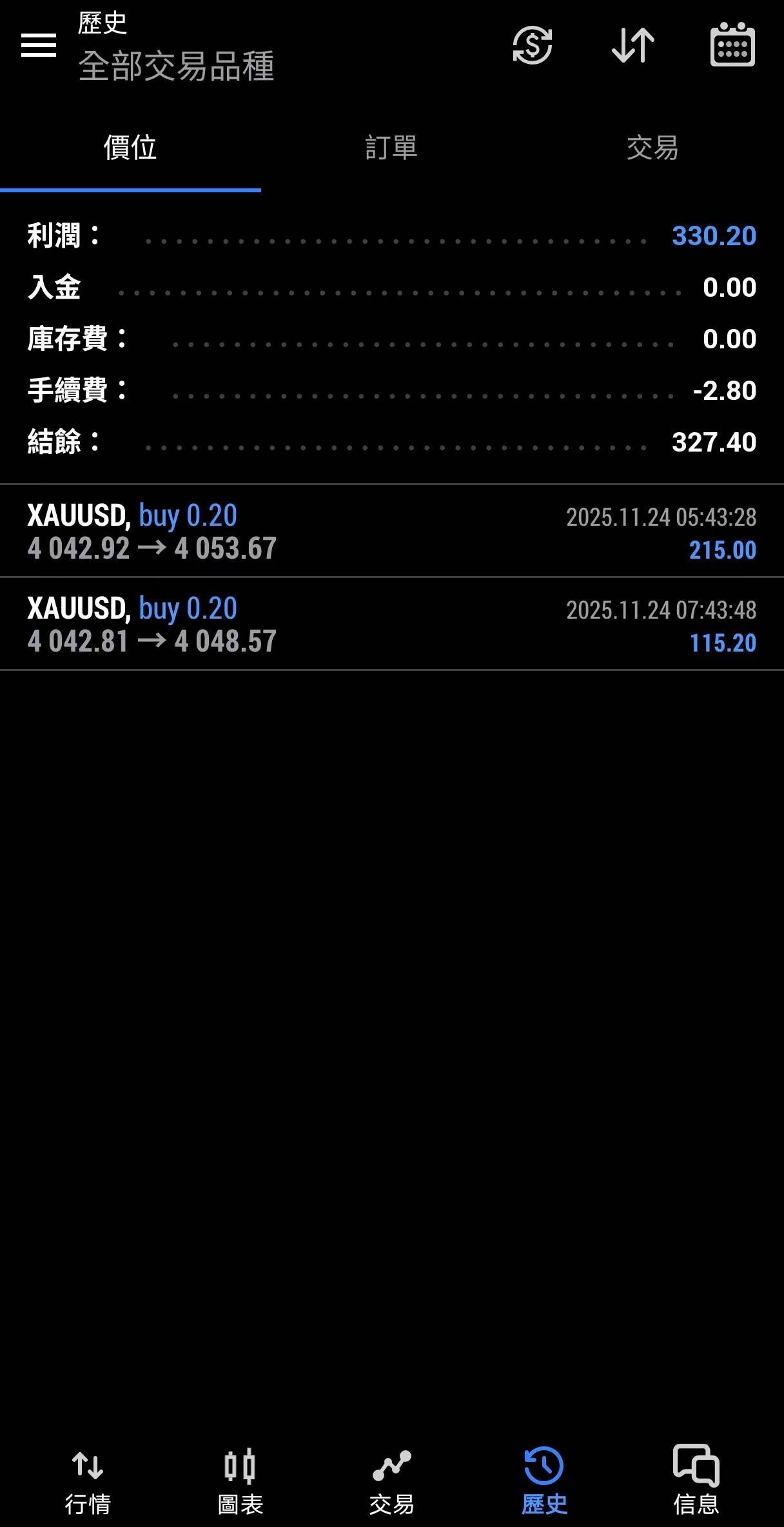Switch to the 交易 top tab
Screen dimensions: 784x1527
[652, 148]
